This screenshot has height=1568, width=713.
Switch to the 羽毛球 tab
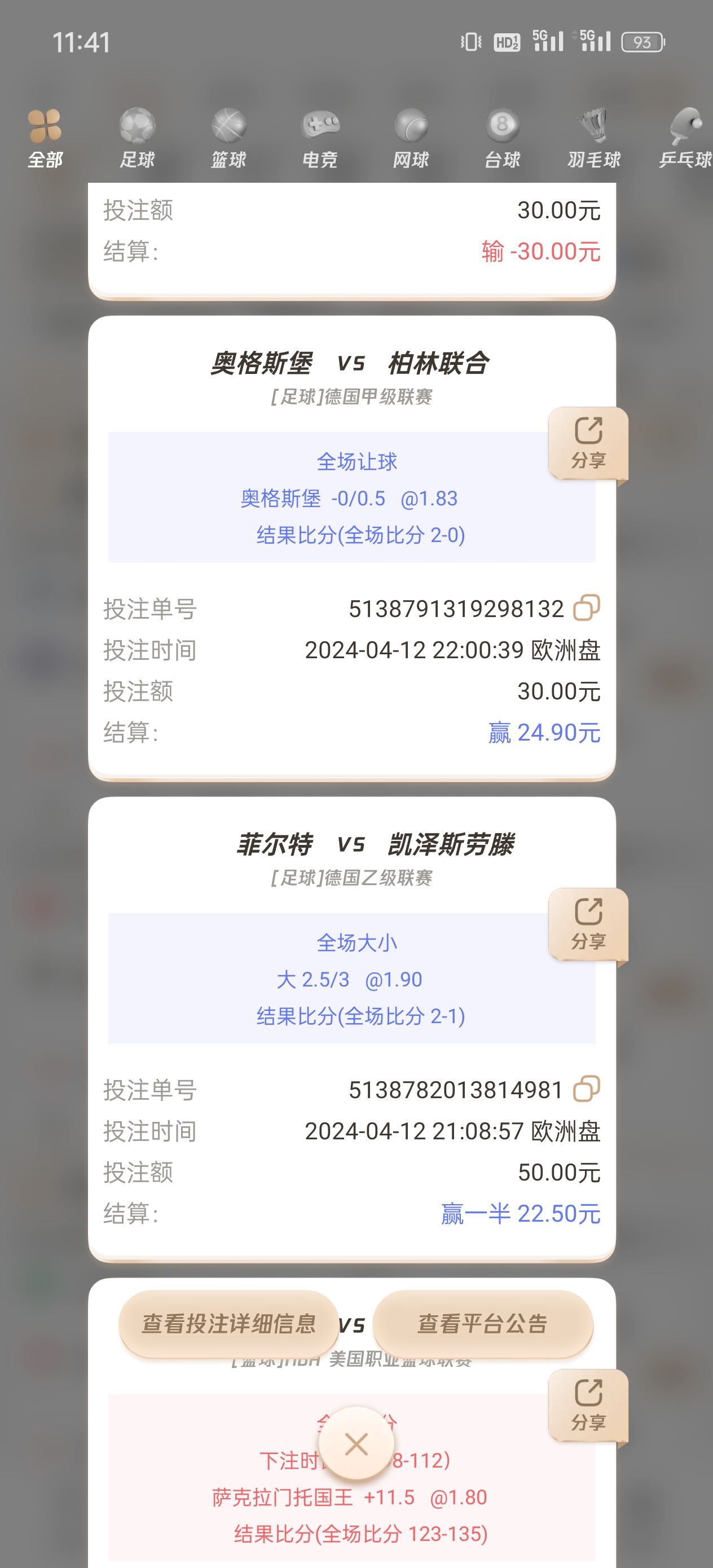point(593,139)
